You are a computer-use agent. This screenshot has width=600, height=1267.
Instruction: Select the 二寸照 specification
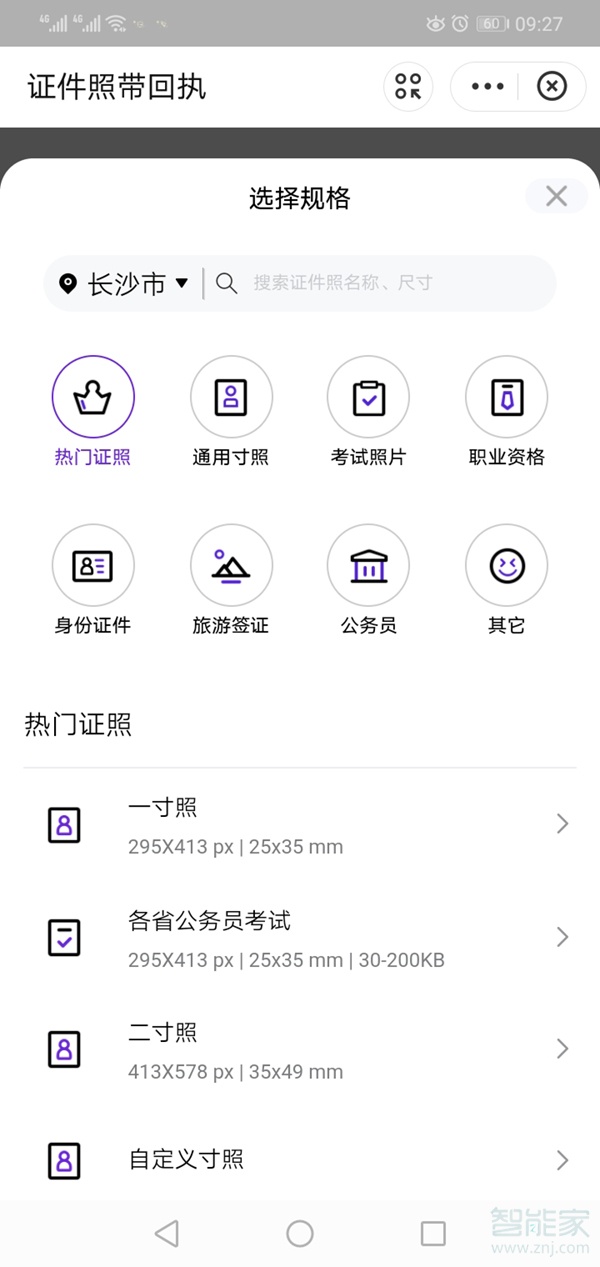[x=300, y=1049]
